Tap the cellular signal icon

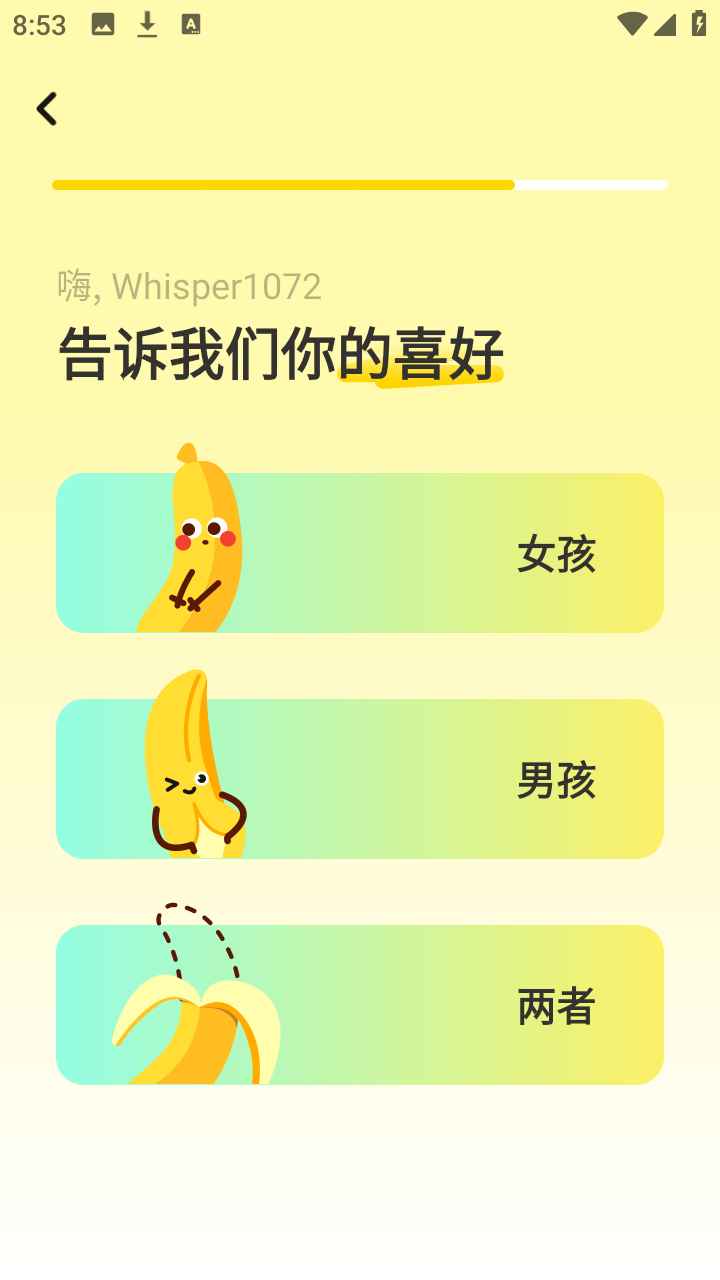pos(664,24)
